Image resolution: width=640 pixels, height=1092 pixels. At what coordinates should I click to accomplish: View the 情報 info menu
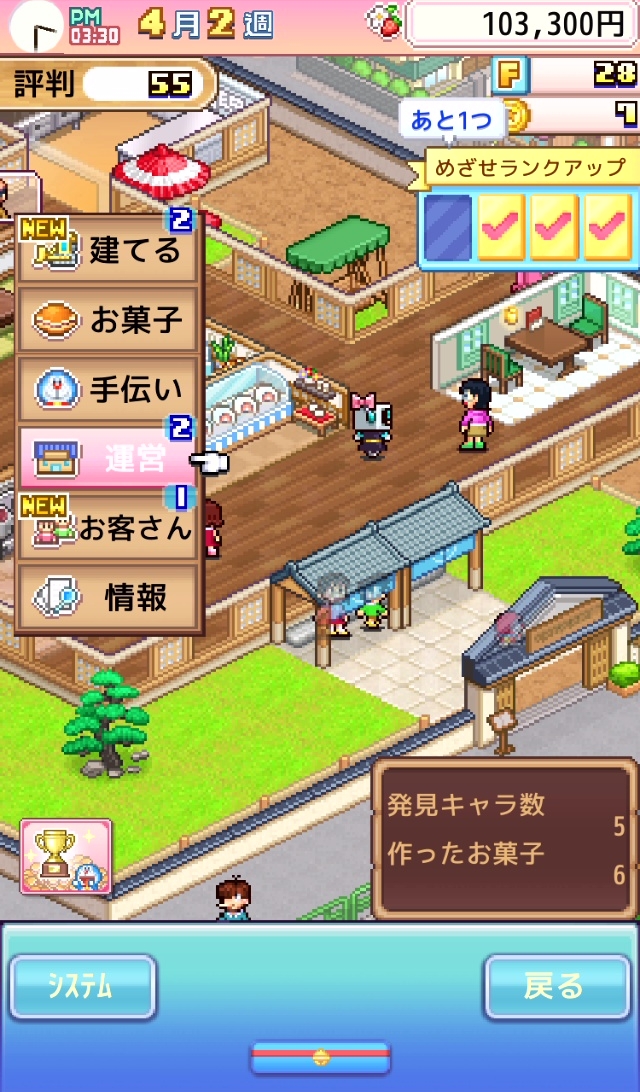108,597
